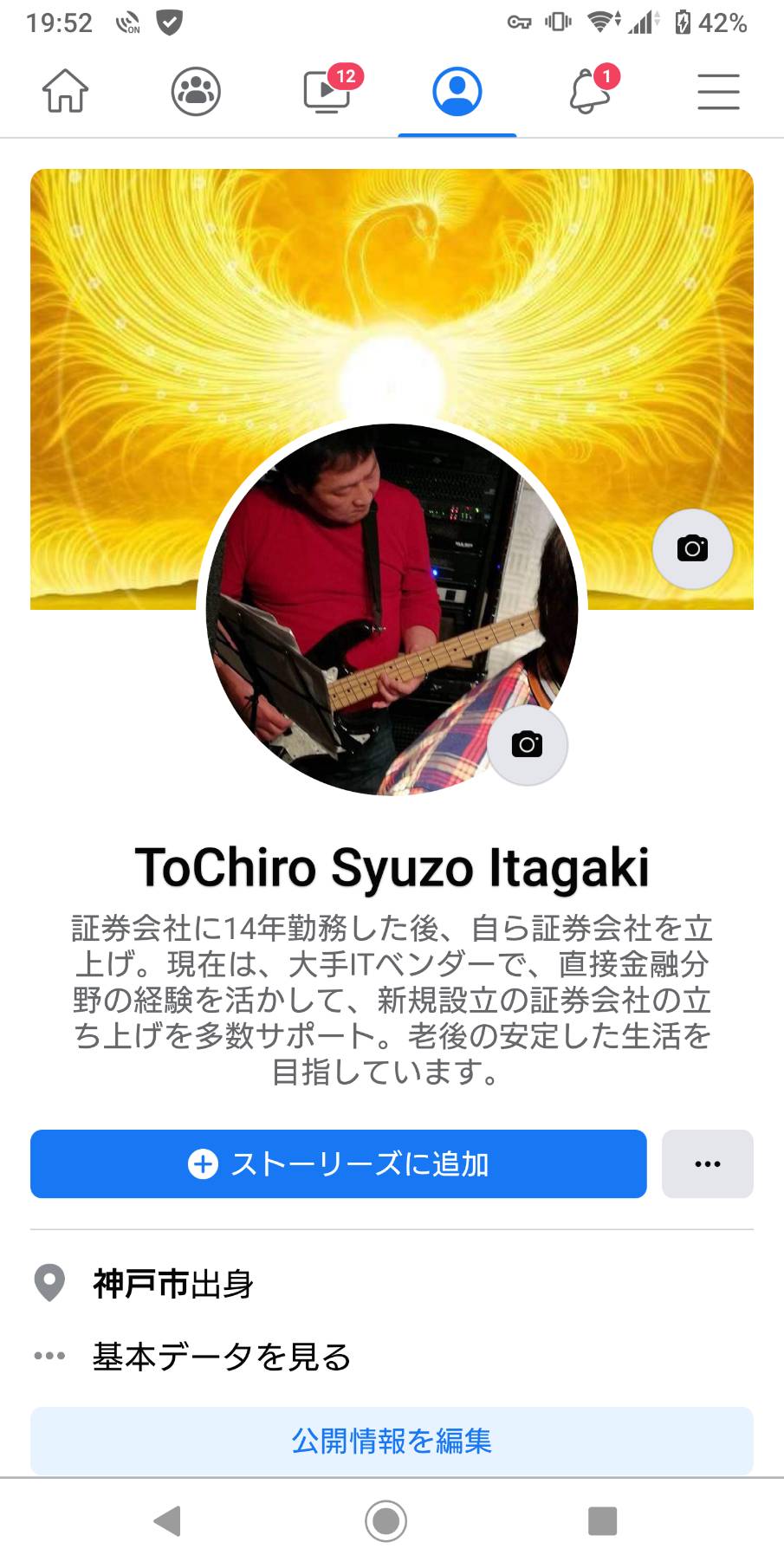The height and width of the screenshot is (1568, 784).
Task: Open the groups tab
Action: point(196,91)
